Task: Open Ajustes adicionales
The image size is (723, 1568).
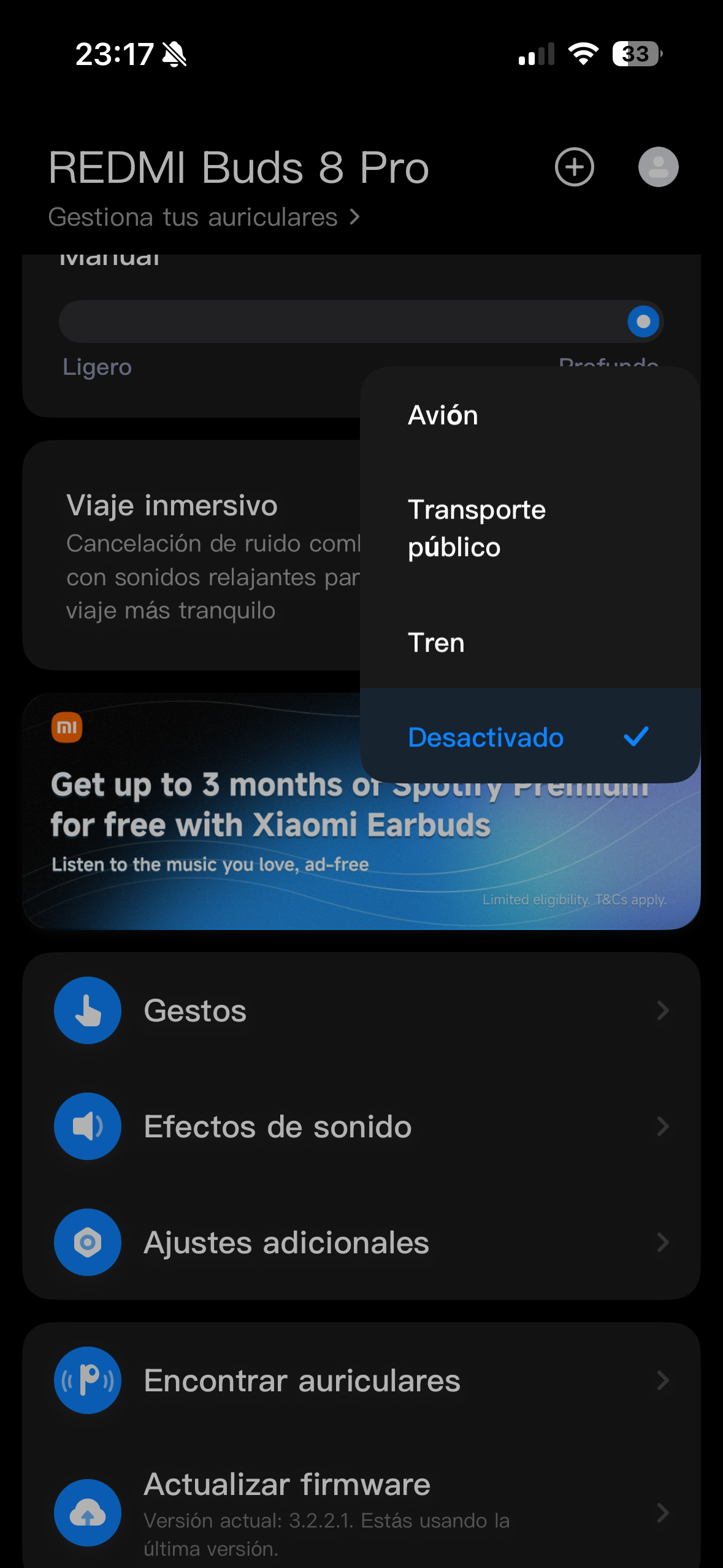Action: (361, 1242)
